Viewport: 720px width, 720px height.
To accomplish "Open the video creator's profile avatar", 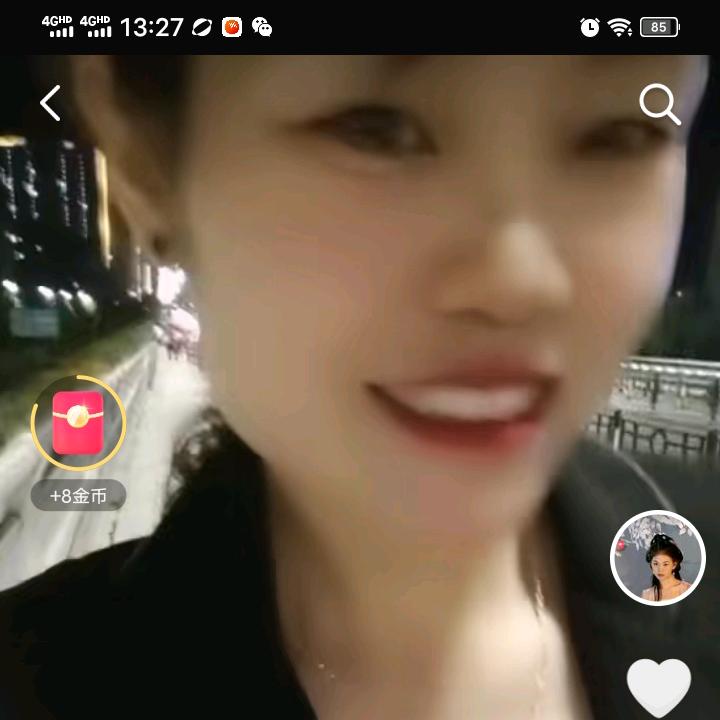I will pyautogui.click(x=658, y=559).
